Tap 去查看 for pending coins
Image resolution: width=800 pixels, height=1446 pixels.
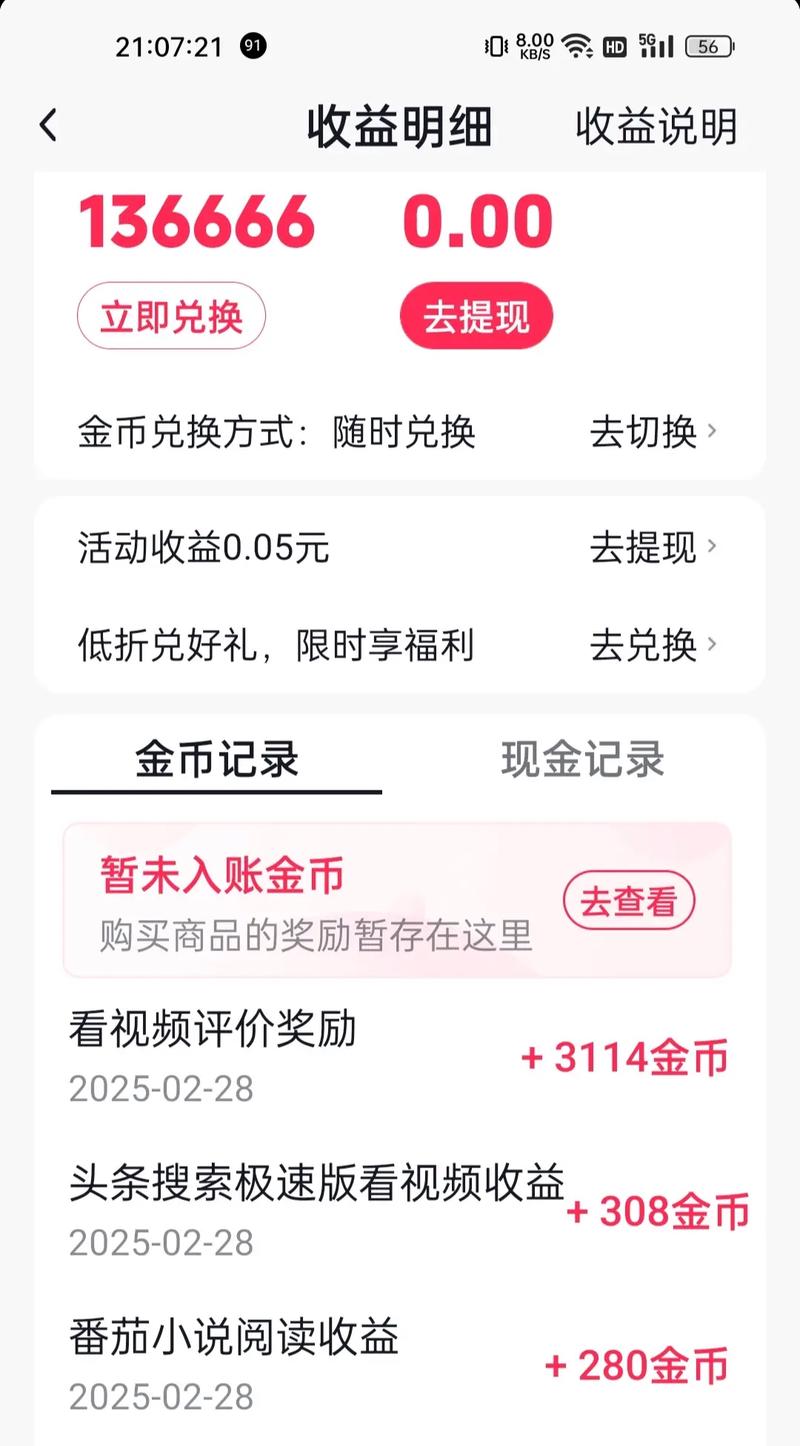pos(629,902)
